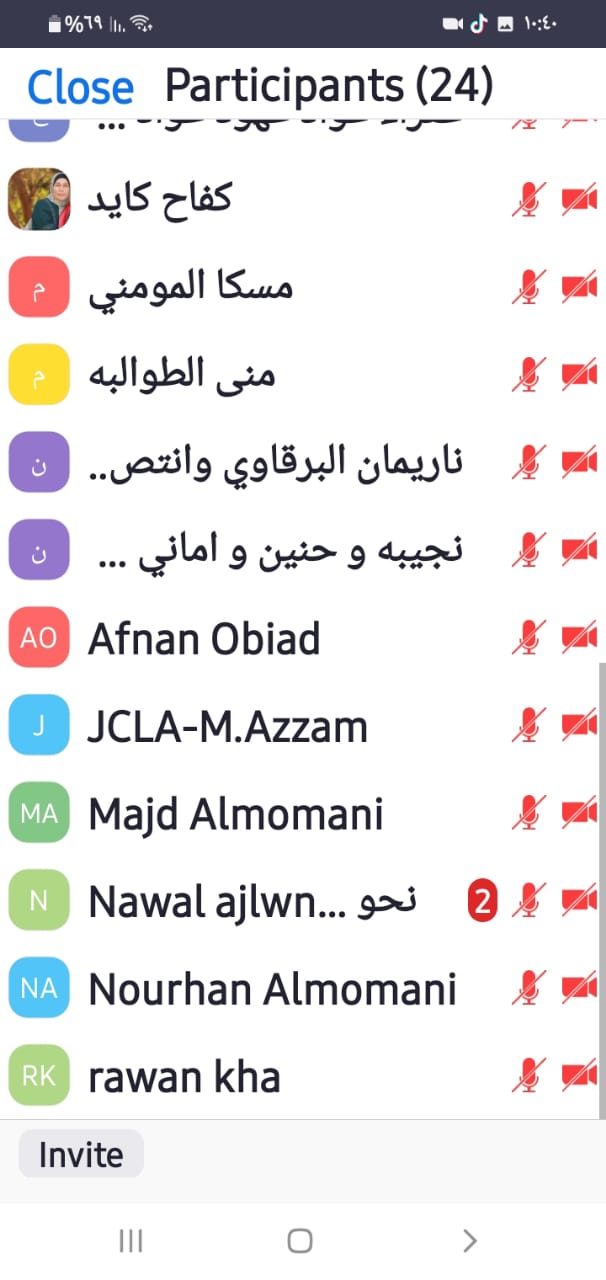This screenshot has height=1280, width=606.
Task: Tap the muted mic icon for JCLA-M.Azzam
Action: 528,726
